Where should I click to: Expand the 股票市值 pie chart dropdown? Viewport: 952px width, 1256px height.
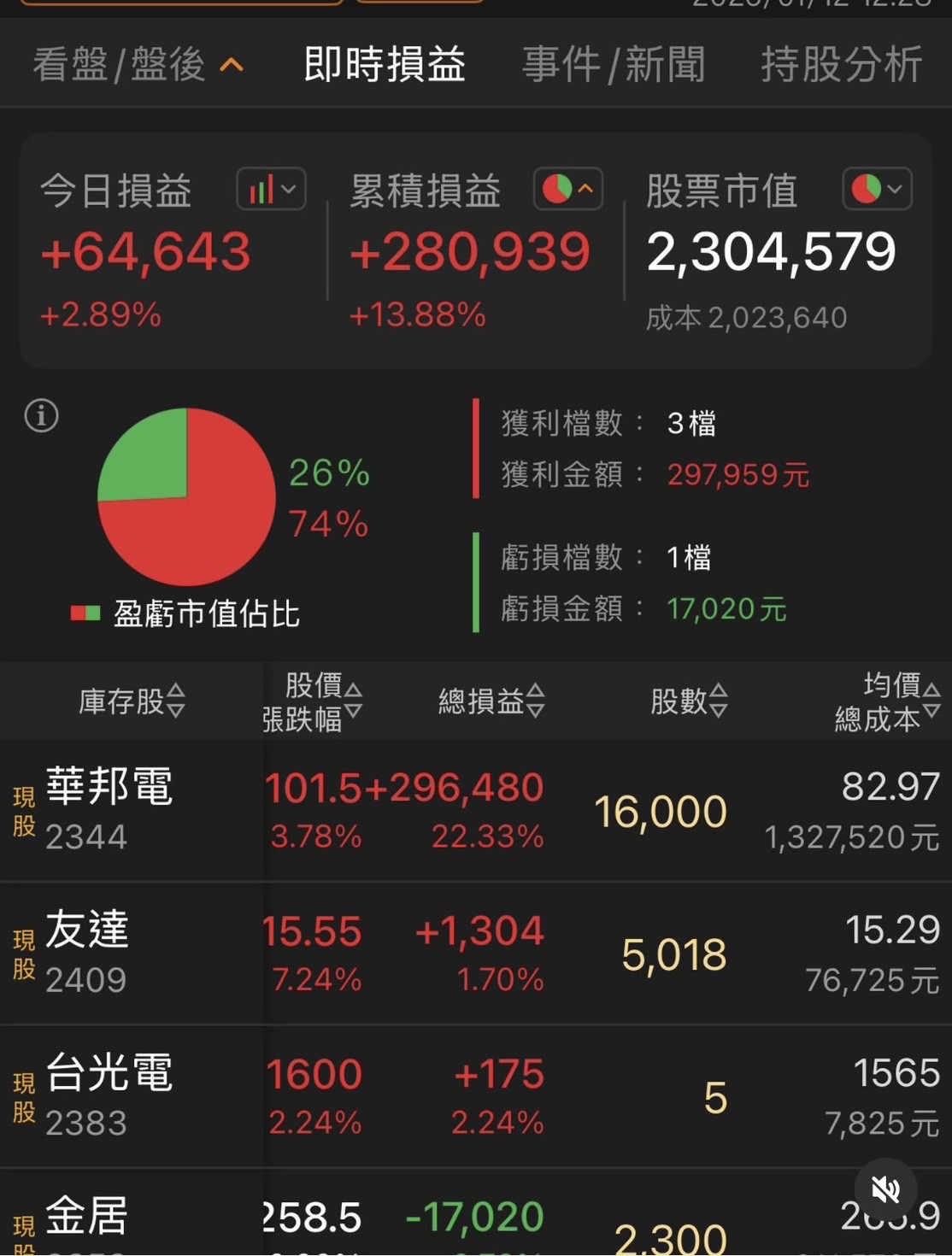click(877, 189)
